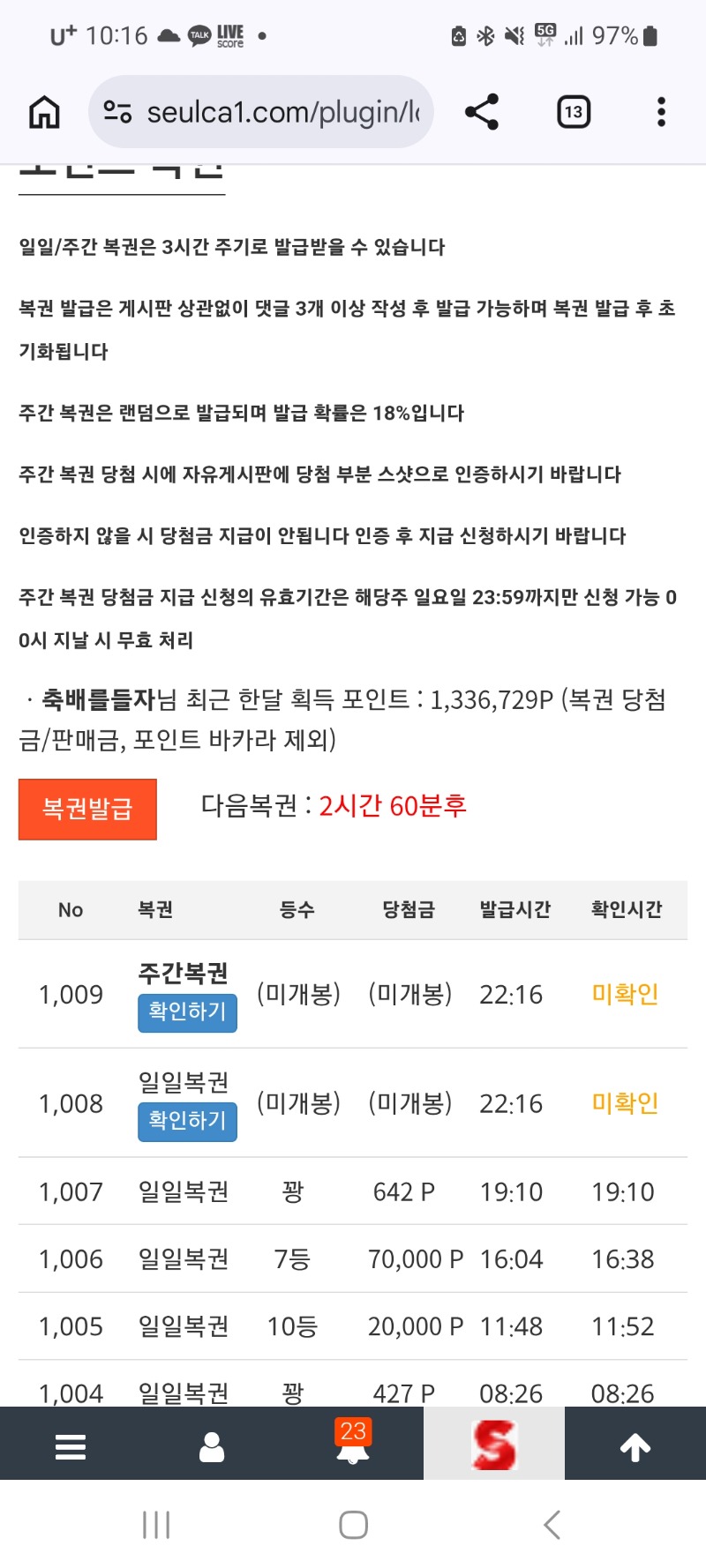Viewport: 706px width, 1568px height.
Task: Open the tab switcher showing 13 tabs
Action: pos(574,112)
